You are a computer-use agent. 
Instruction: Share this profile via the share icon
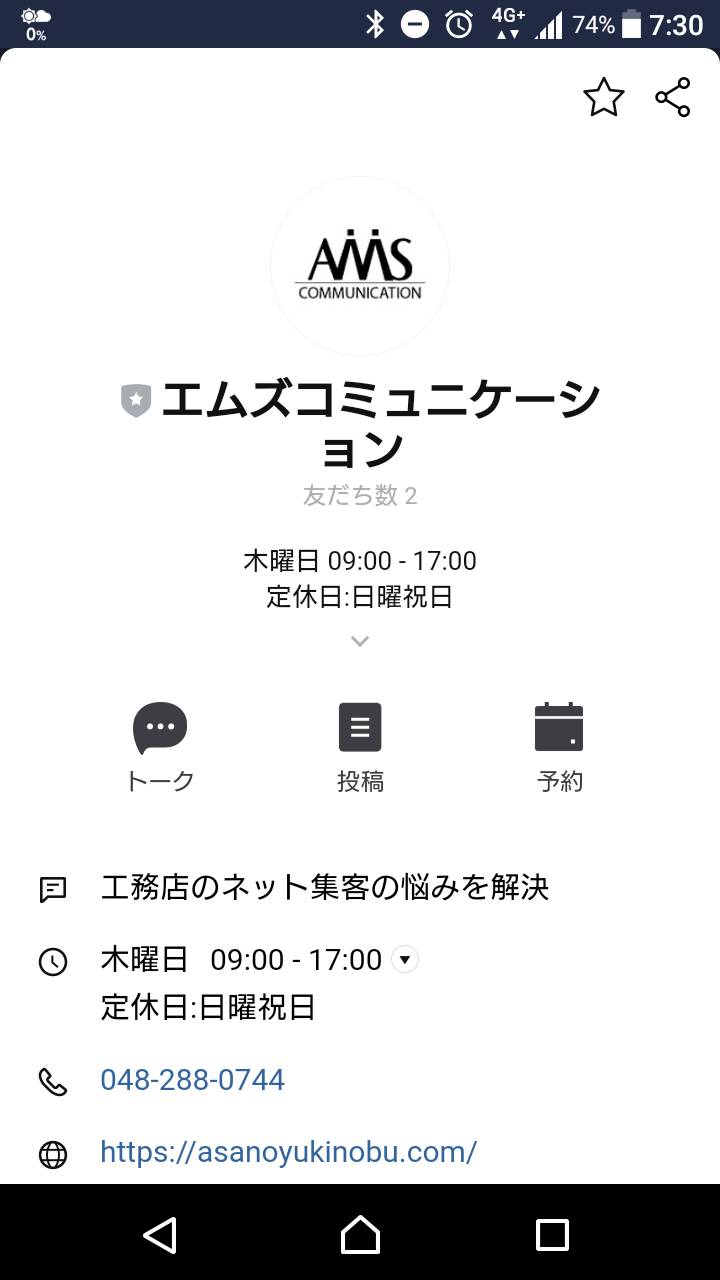pos(673,97)
